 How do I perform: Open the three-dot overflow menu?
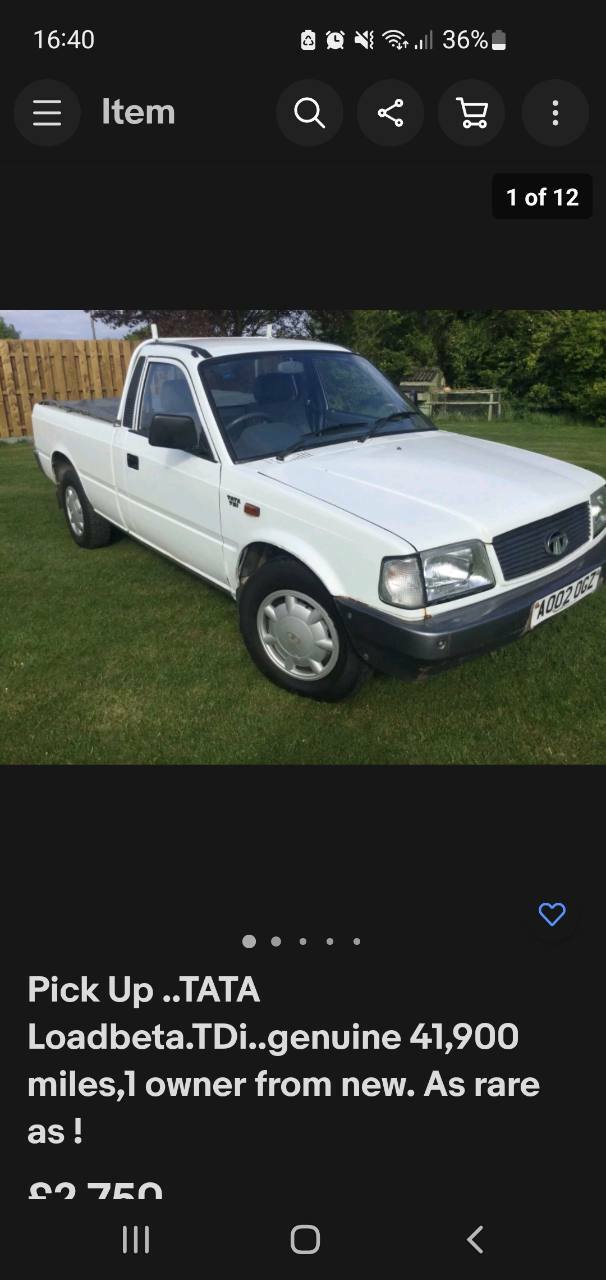point(555,113)
